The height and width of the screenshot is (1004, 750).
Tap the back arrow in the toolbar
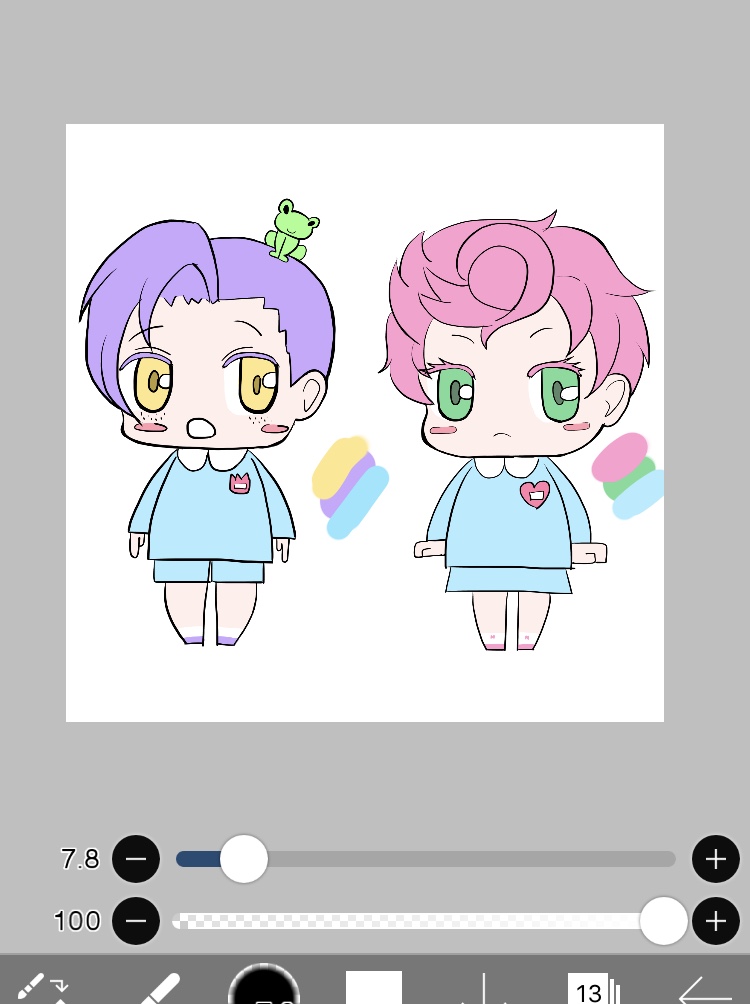point(705,990)
